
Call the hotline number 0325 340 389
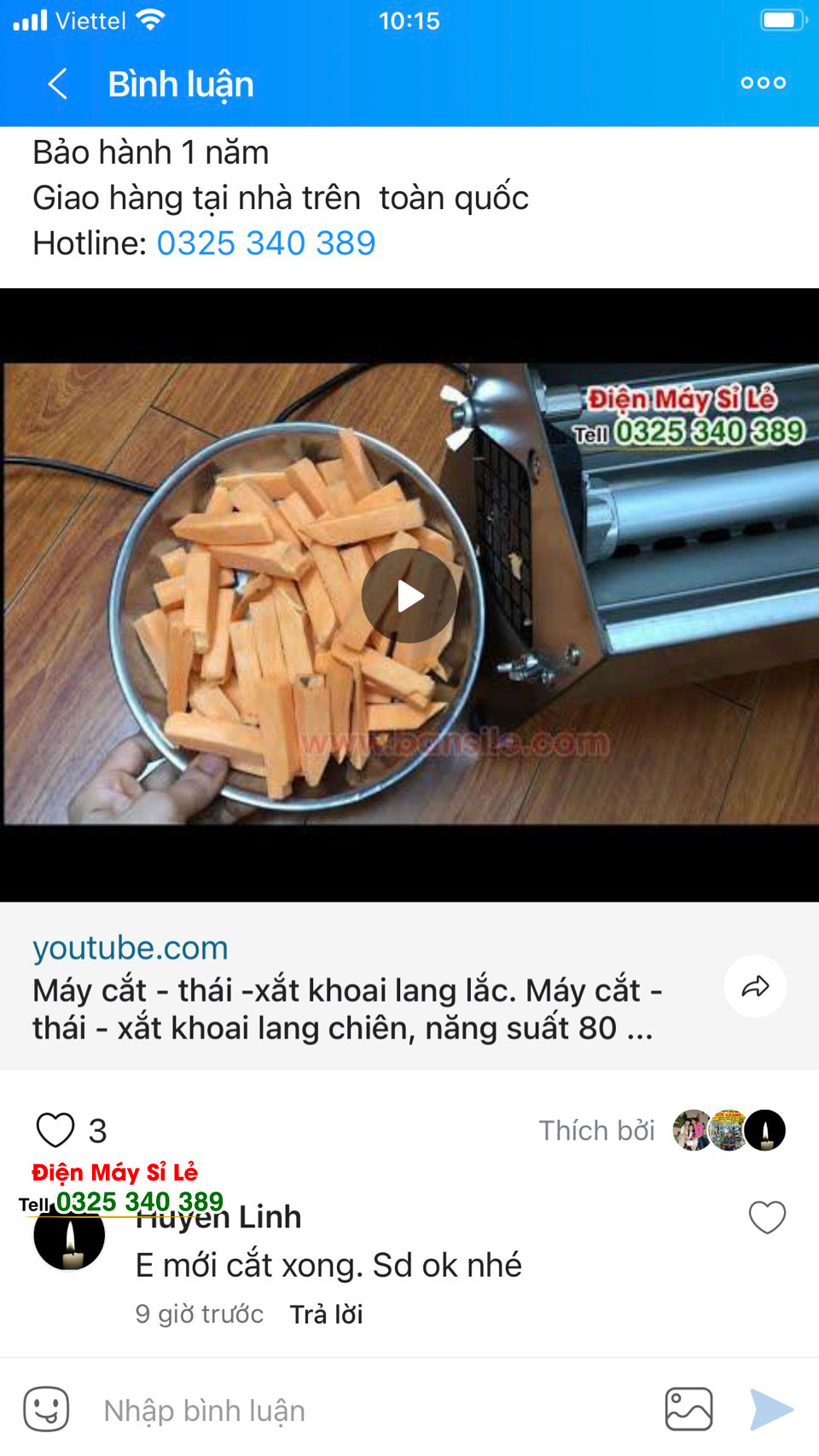265,243
